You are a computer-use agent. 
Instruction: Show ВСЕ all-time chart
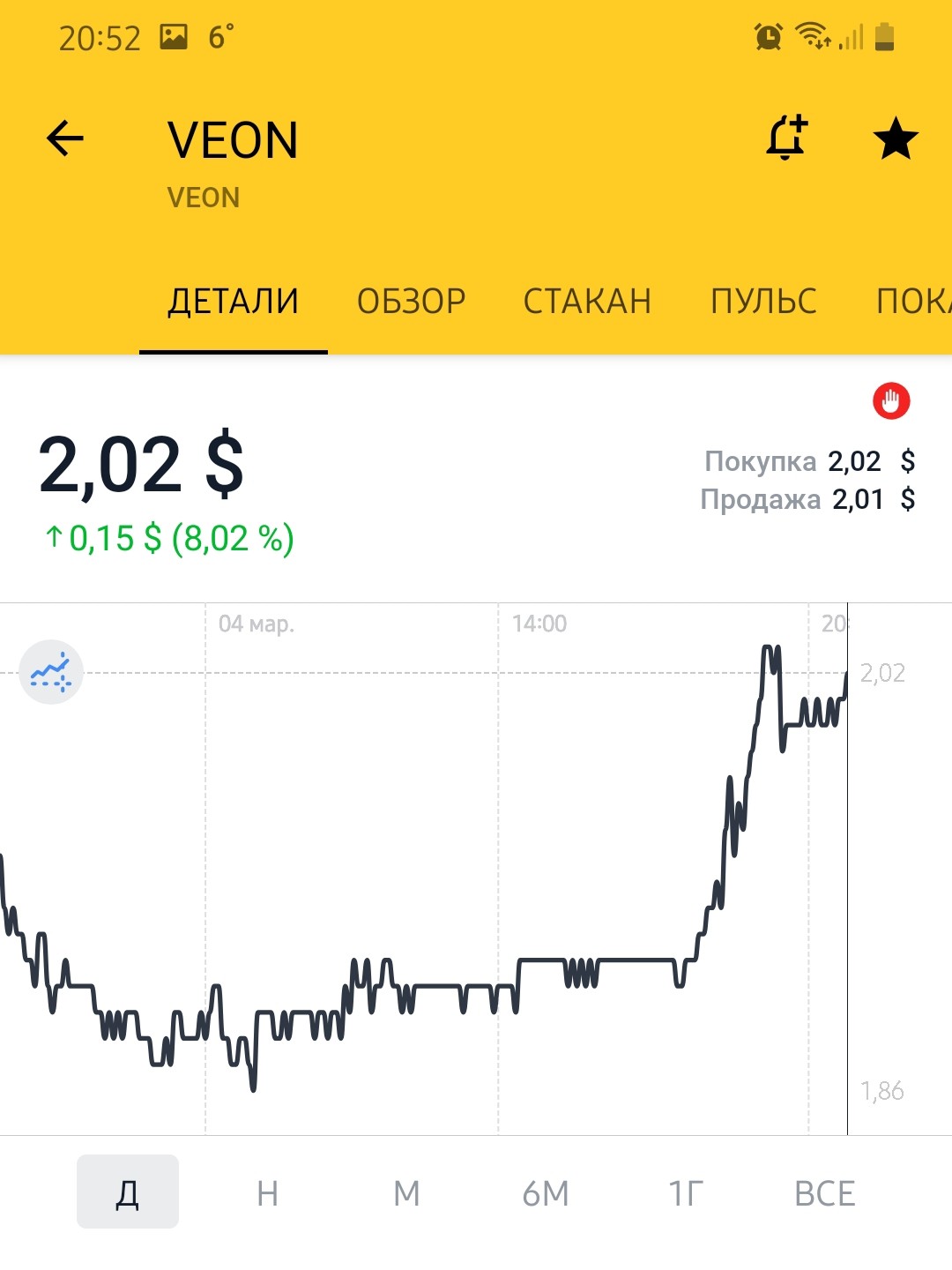[824, 1193]
